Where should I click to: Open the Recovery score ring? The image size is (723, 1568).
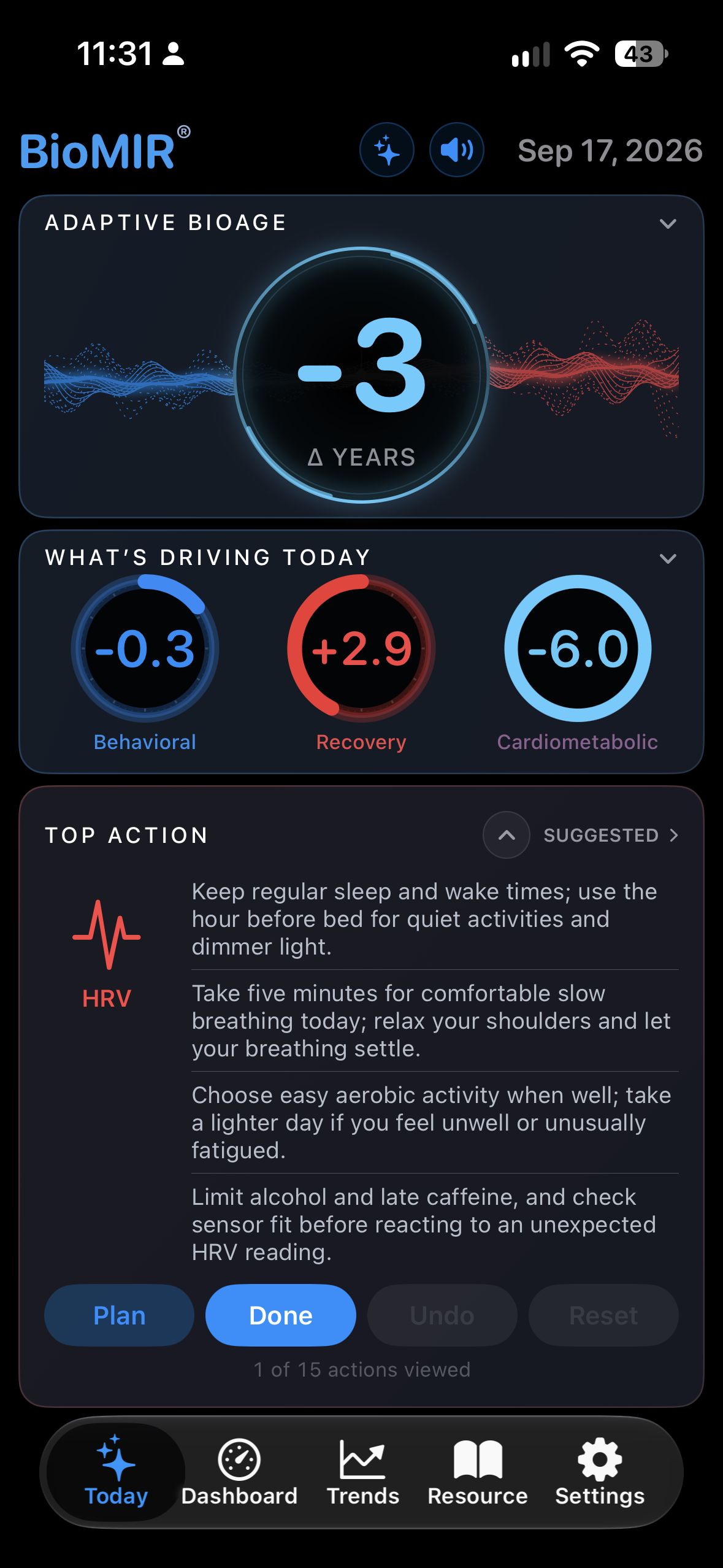tap(361, 648)
